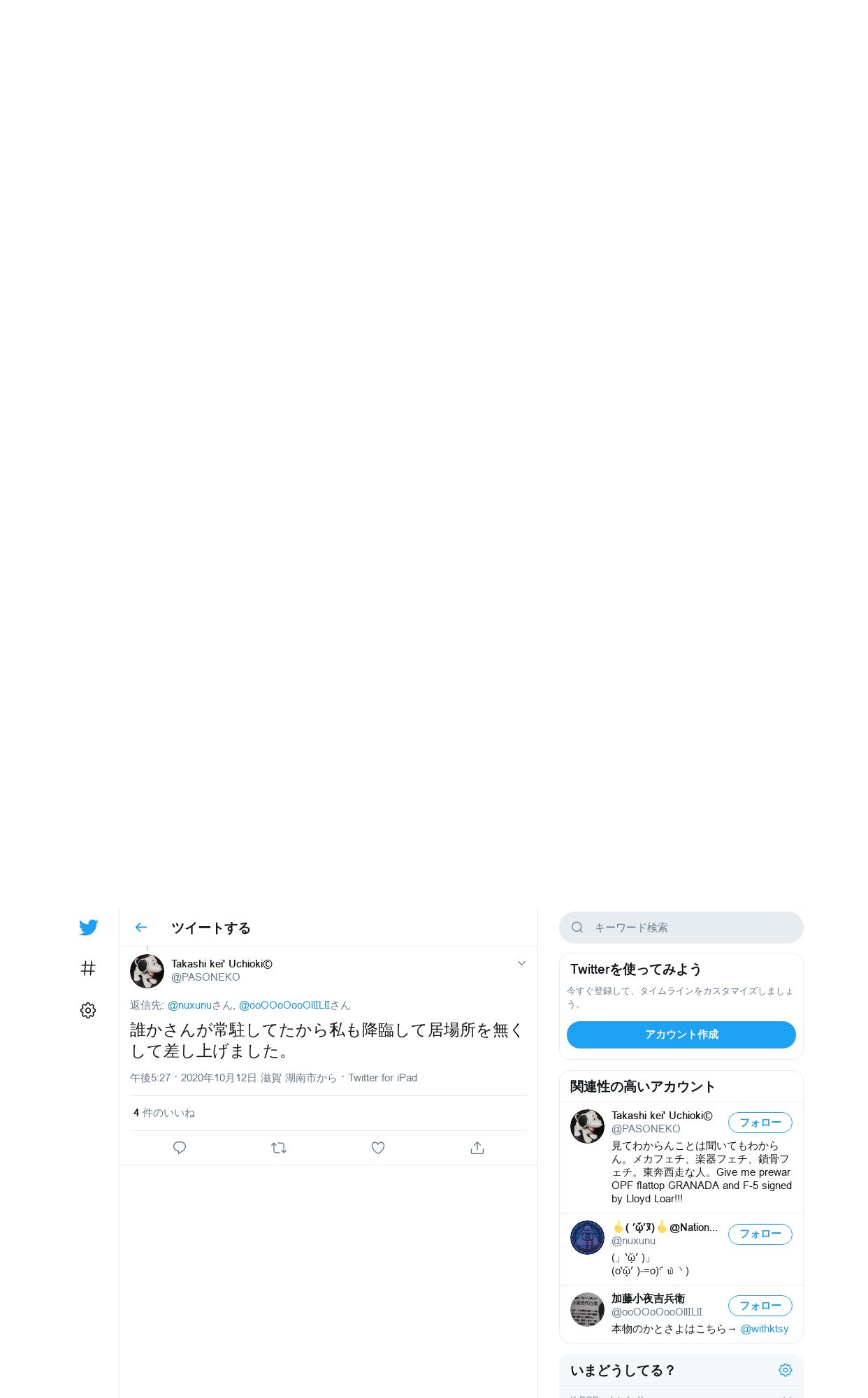The width and height of the screenshot is (868, 1398).
Task: Follow the @nuxunu account
Action: click(x=760, y=1234)
